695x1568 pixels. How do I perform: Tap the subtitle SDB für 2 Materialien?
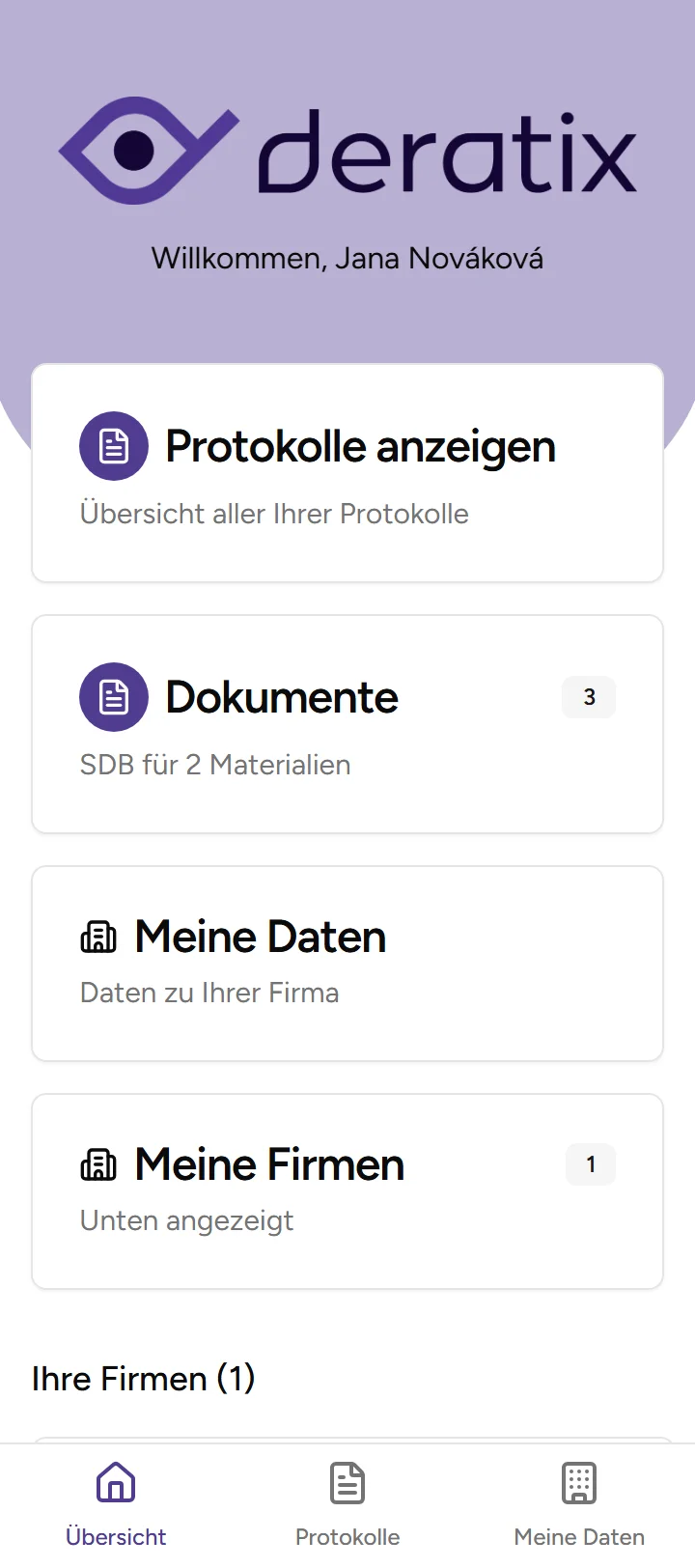[x=214, y=765]
